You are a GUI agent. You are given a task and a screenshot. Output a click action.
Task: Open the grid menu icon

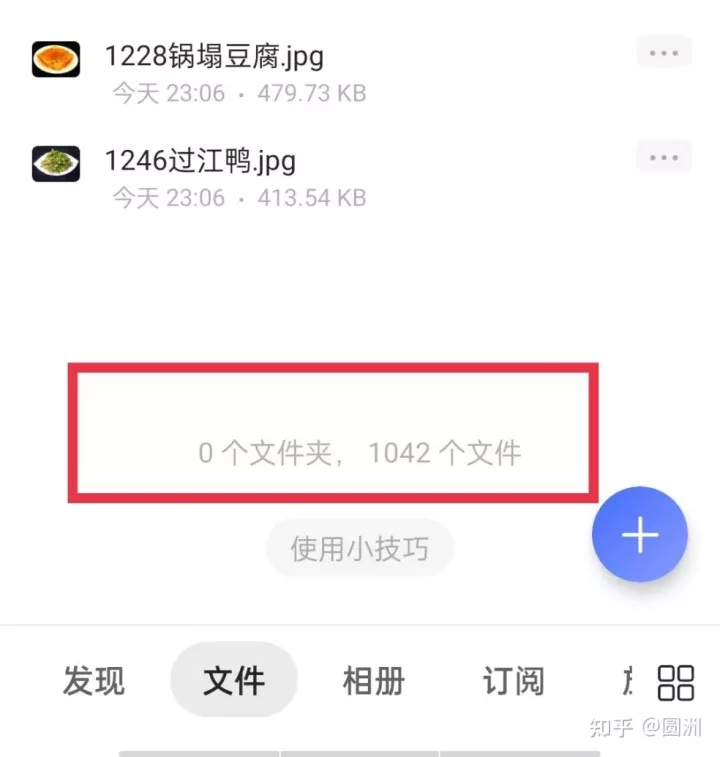point(676,682)
